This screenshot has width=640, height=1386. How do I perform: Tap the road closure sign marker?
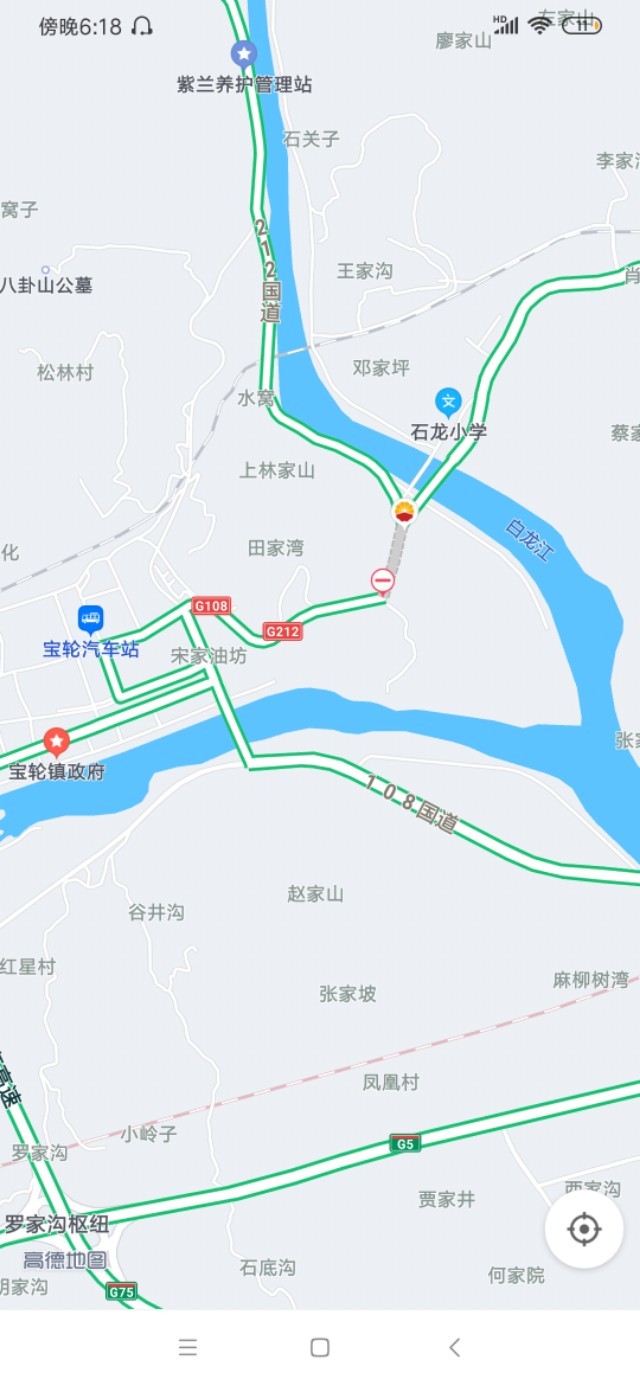pos(382,581)
